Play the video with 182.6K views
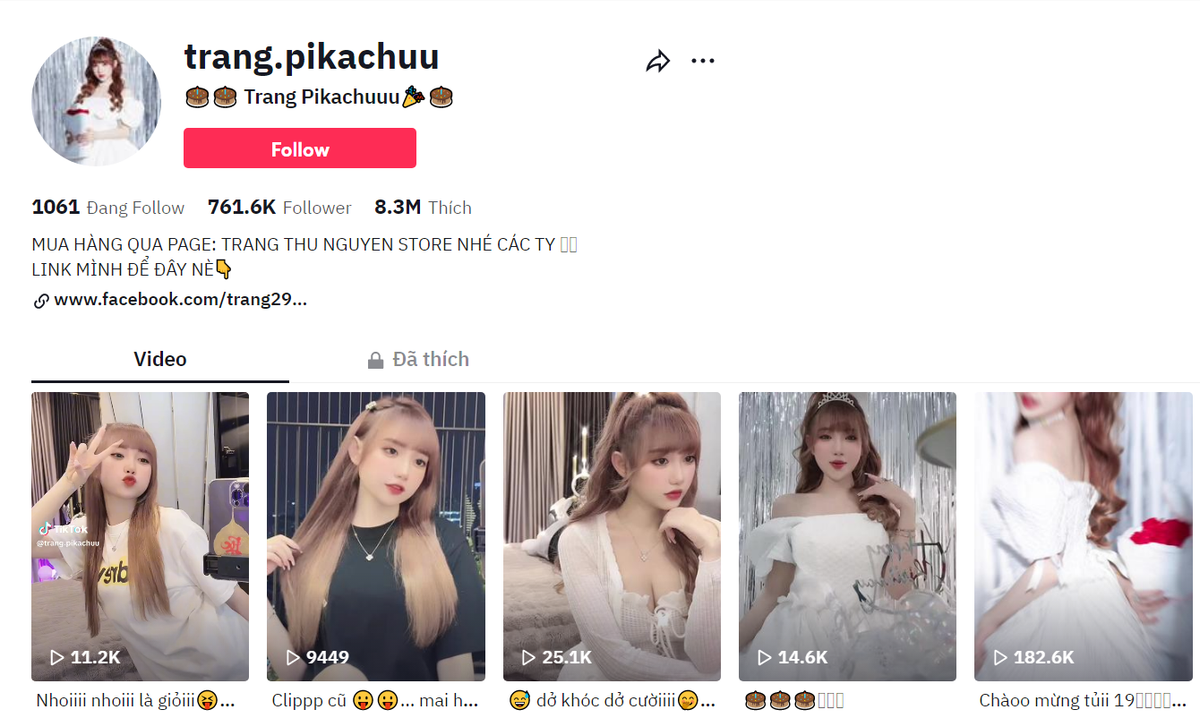This screenshot has width=1200, height=725. click(1083, 535)
